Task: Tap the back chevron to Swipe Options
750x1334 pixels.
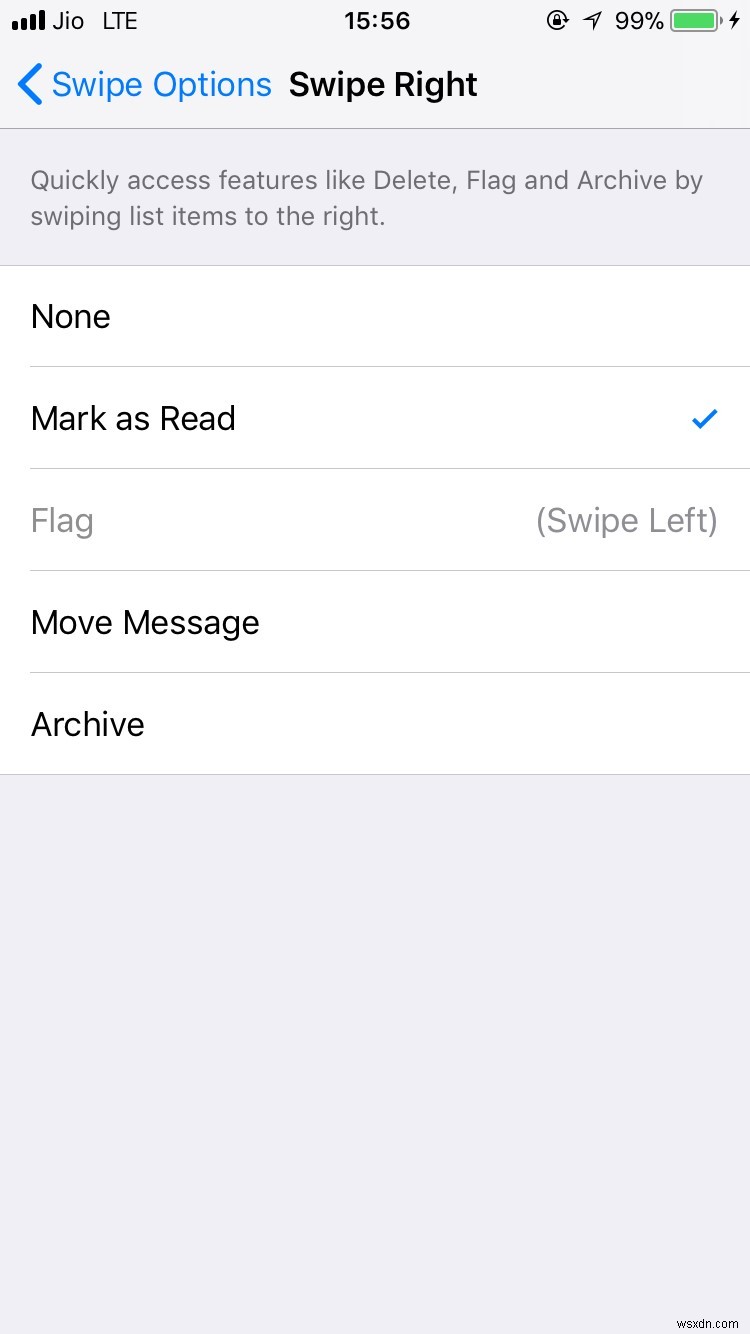Action: (x=29, y=85)
